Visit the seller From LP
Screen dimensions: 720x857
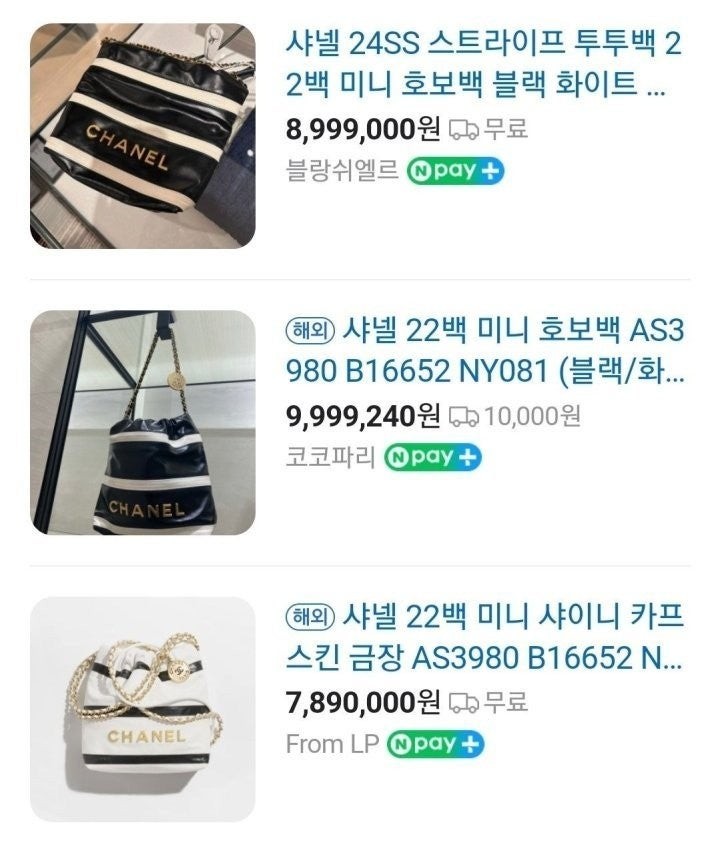332,744
